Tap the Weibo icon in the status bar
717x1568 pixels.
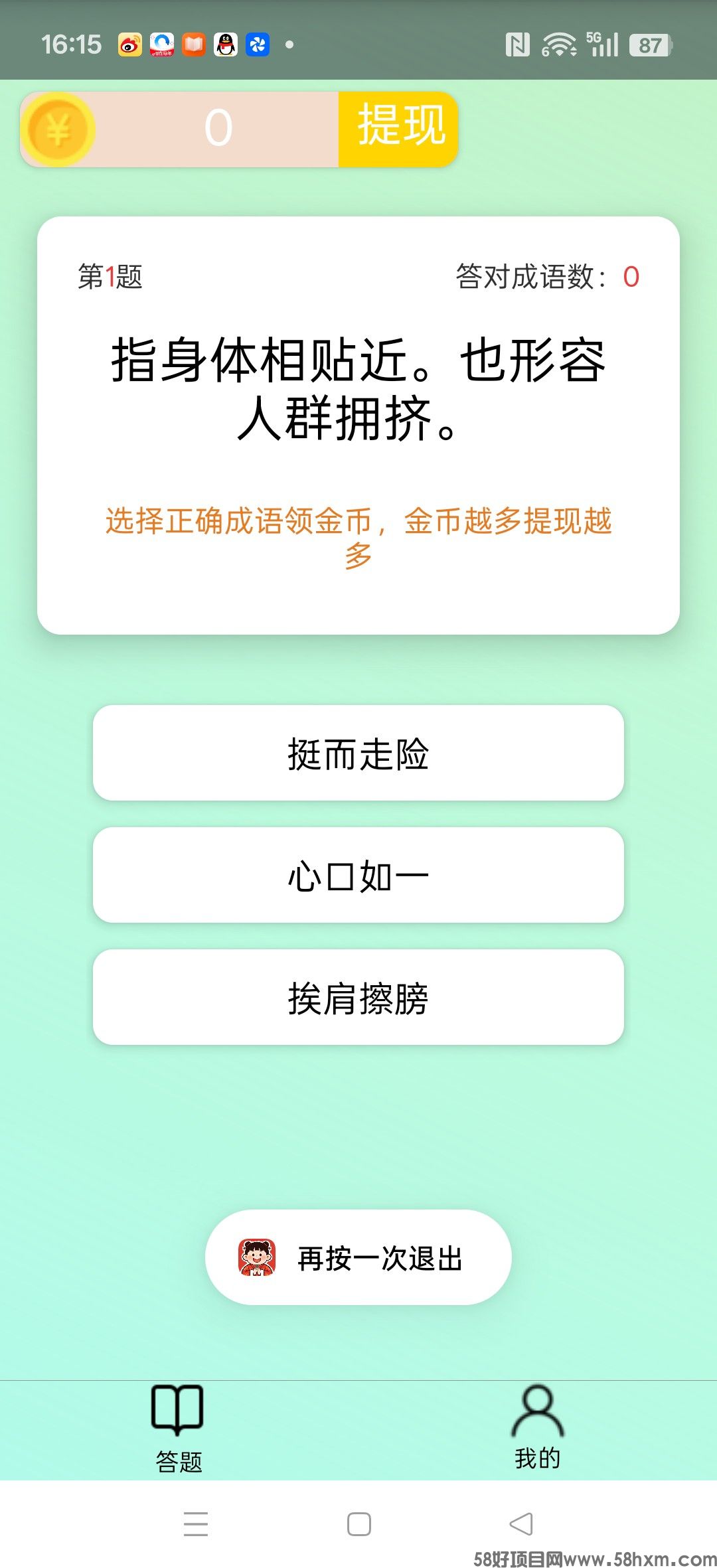(x=130, y=44)
